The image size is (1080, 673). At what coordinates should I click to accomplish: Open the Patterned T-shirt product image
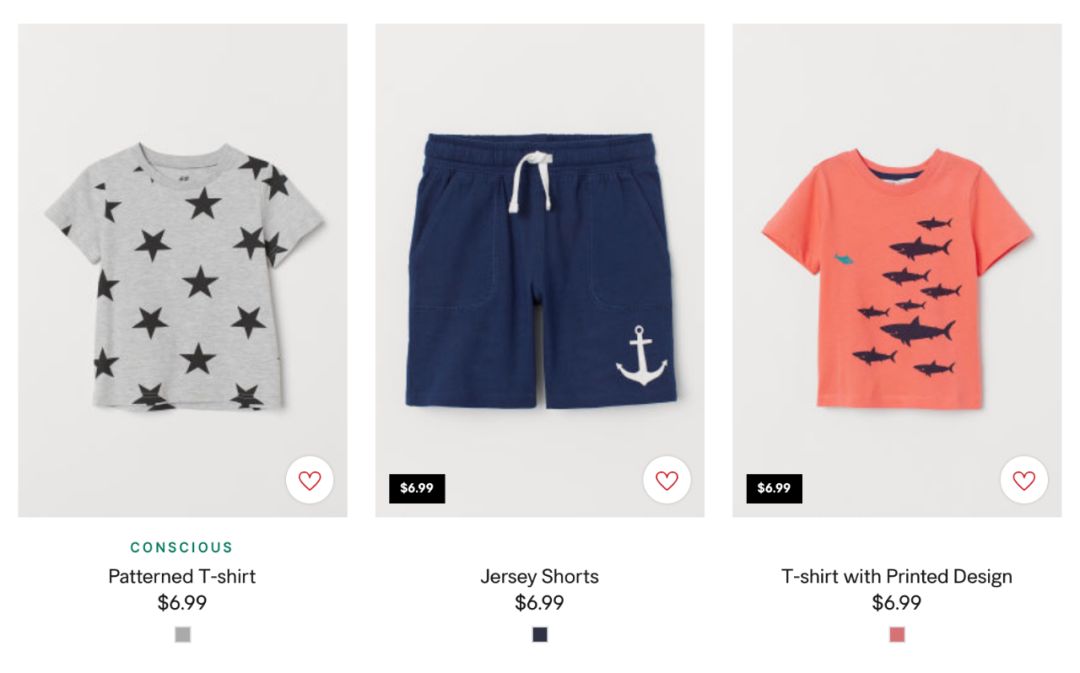pos(183,270)
